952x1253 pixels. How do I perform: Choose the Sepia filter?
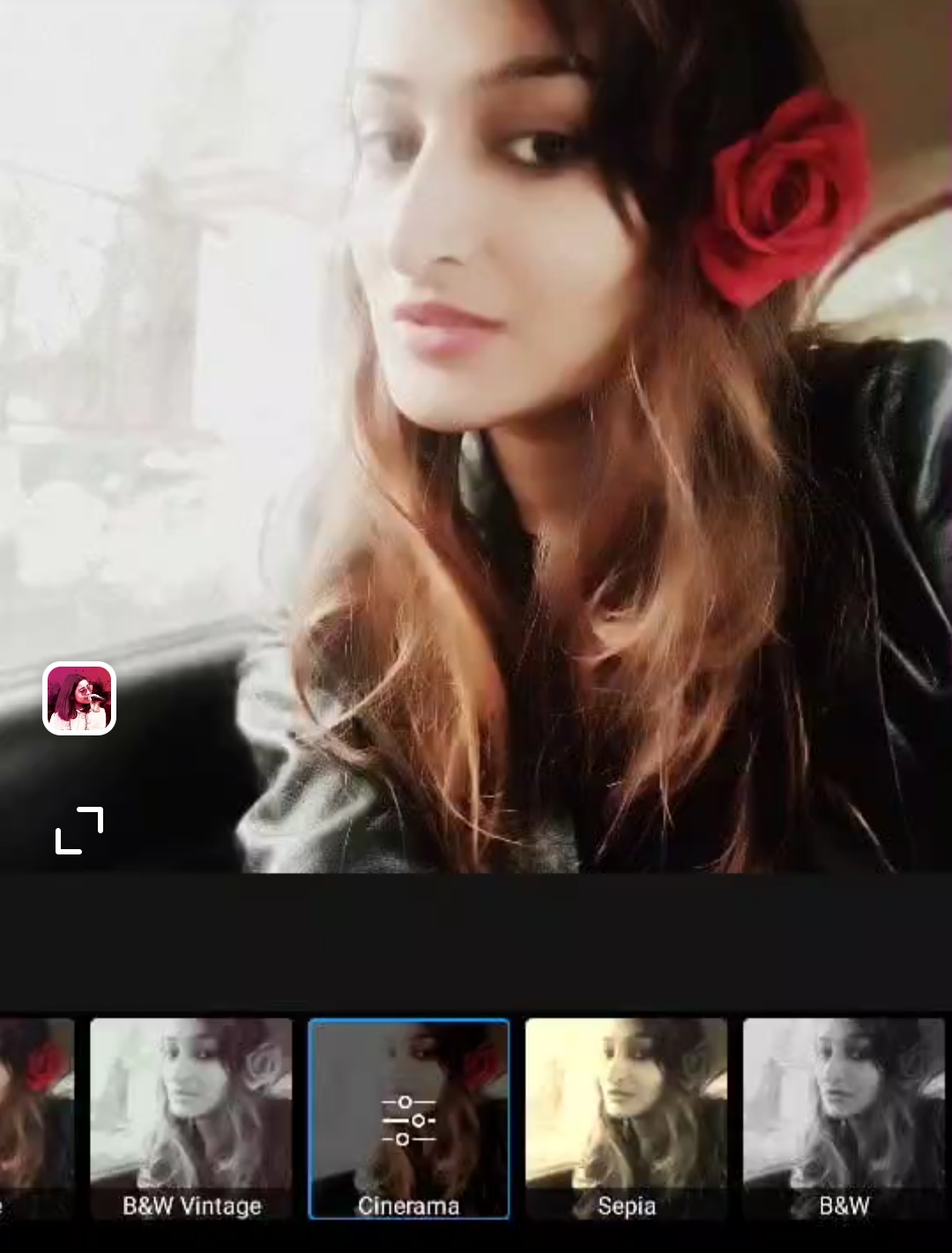(x=626, y=1118)
